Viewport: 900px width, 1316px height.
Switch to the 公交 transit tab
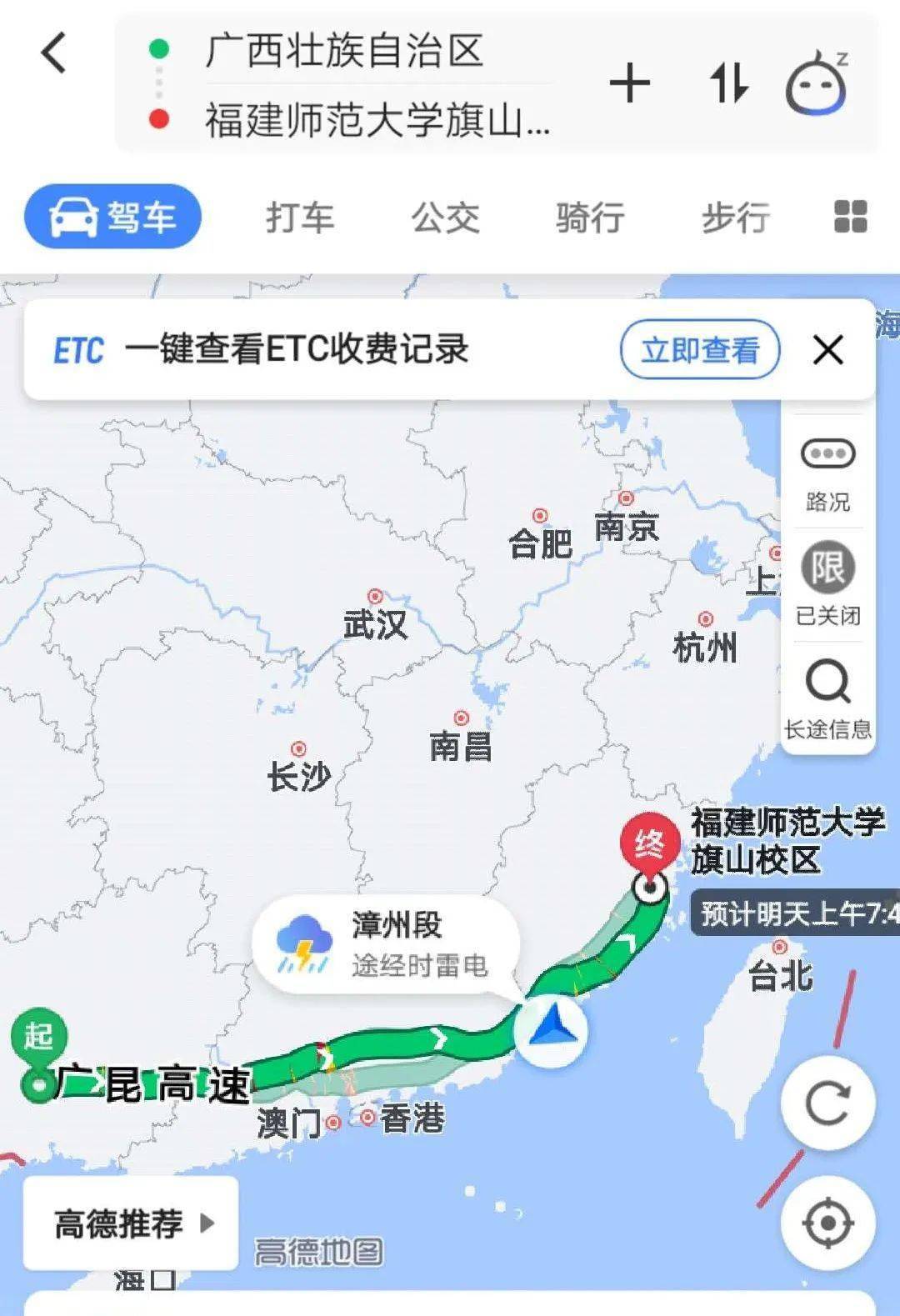pos(445,218)
